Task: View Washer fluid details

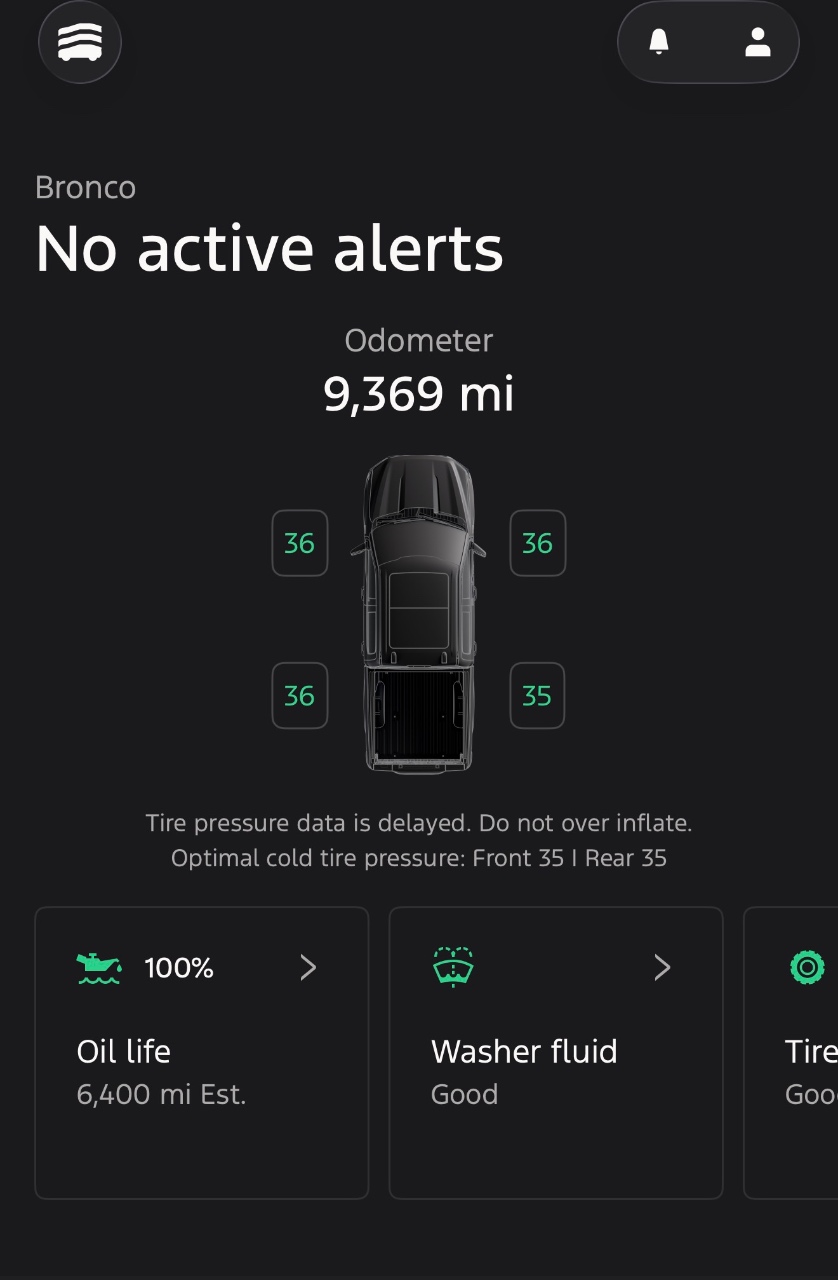Action: [555, 1052]
